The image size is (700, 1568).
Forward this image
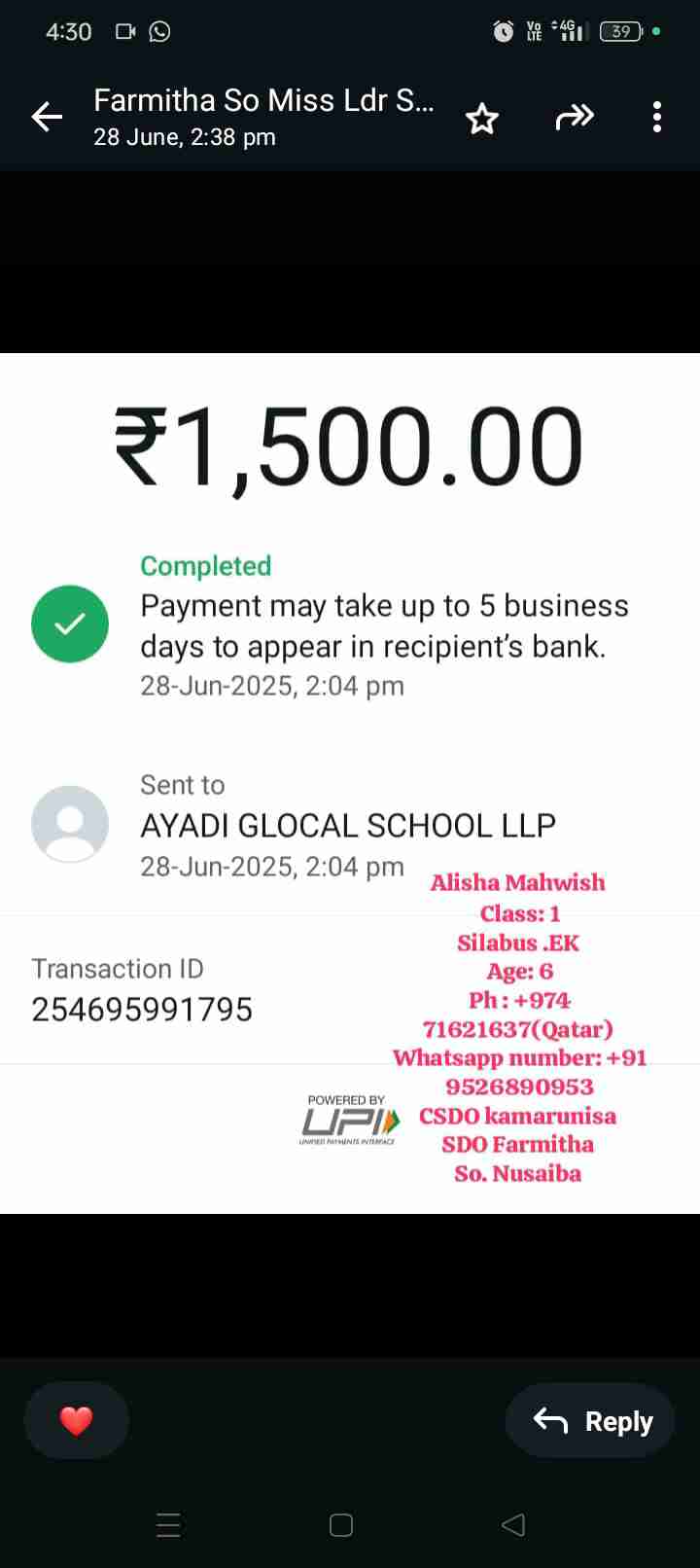(x=574, y=119)
